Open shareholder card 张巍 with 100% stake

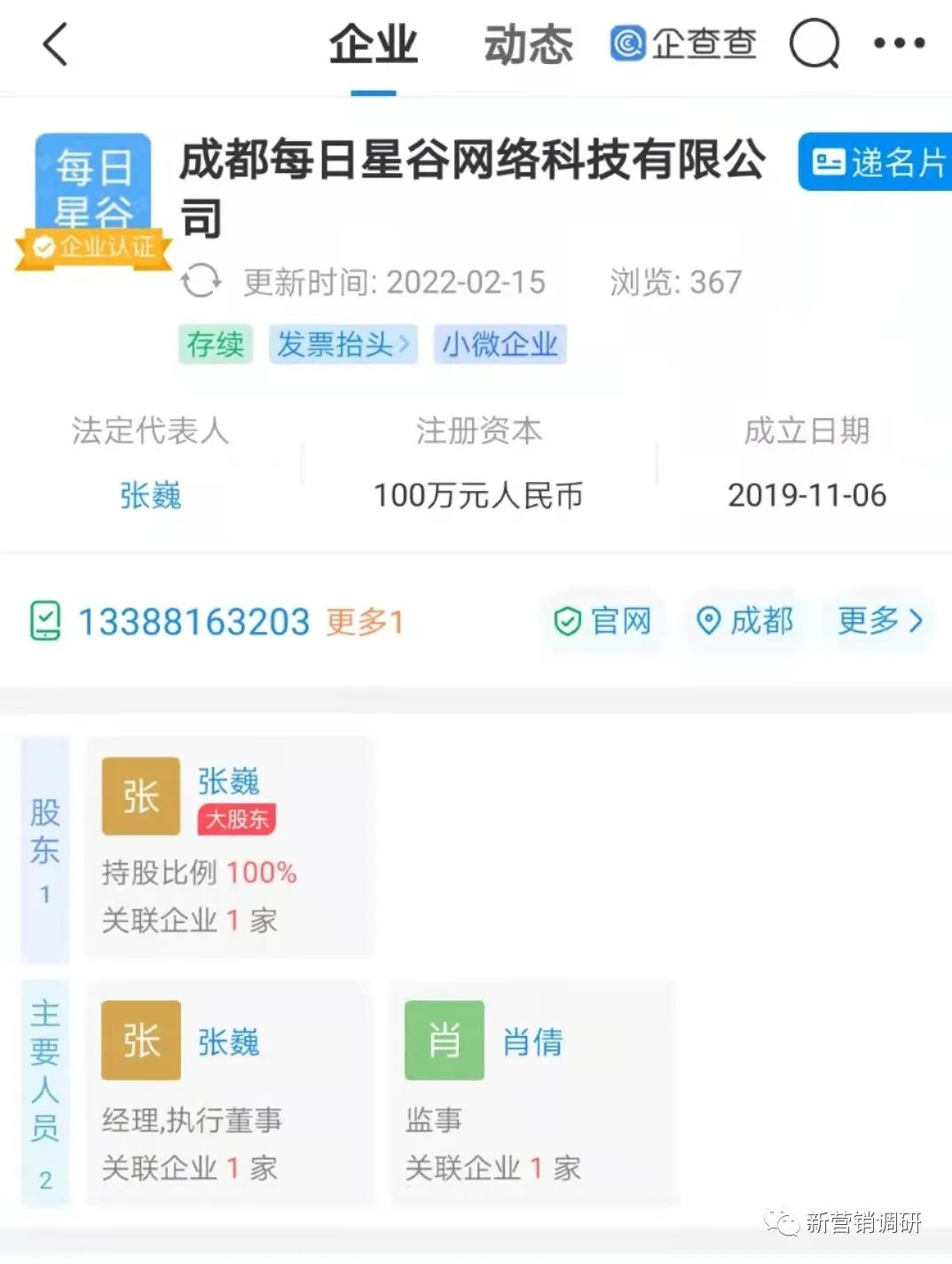tap(229, 848)
